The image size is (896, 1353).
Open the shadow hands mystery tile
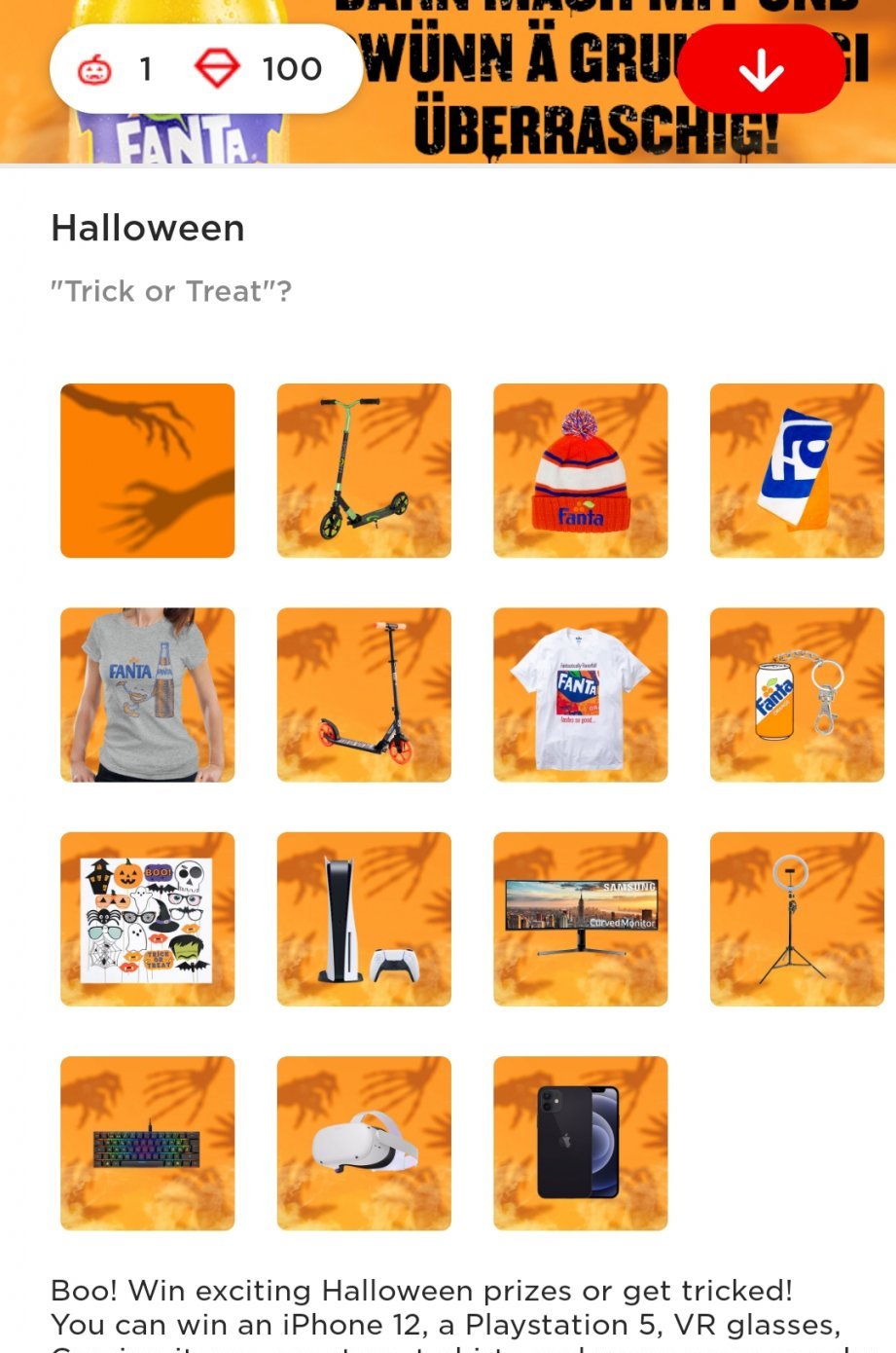click(148, 471)
